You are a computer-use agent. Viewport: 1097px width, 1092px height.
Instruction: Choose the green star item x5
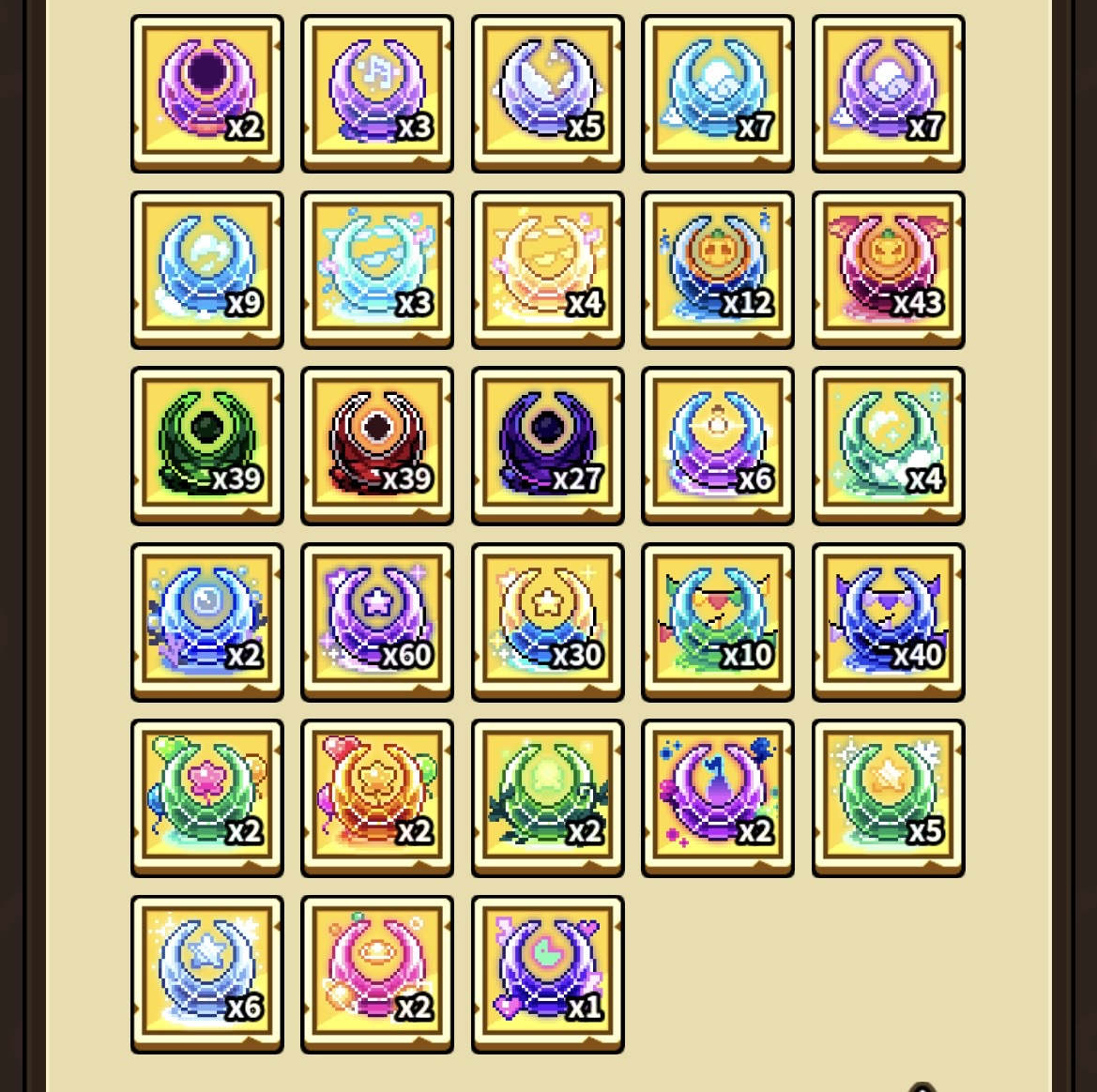point(888,797)
